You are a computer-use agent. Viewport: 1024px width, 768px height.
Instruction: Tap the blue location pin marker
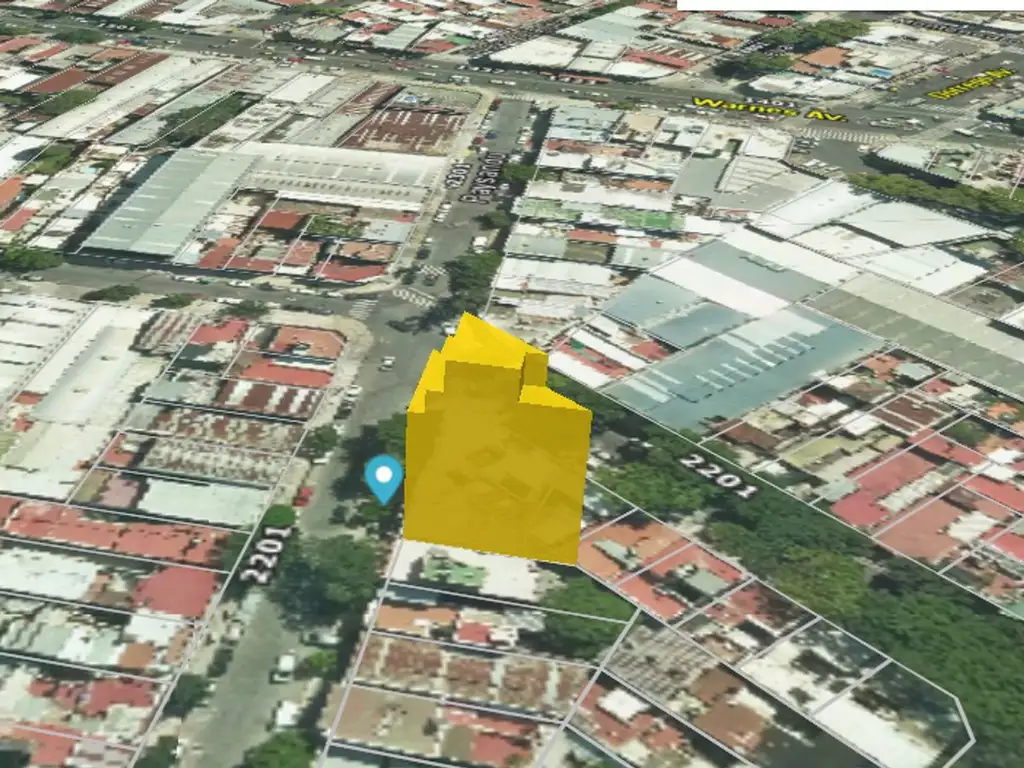(384, 480)
